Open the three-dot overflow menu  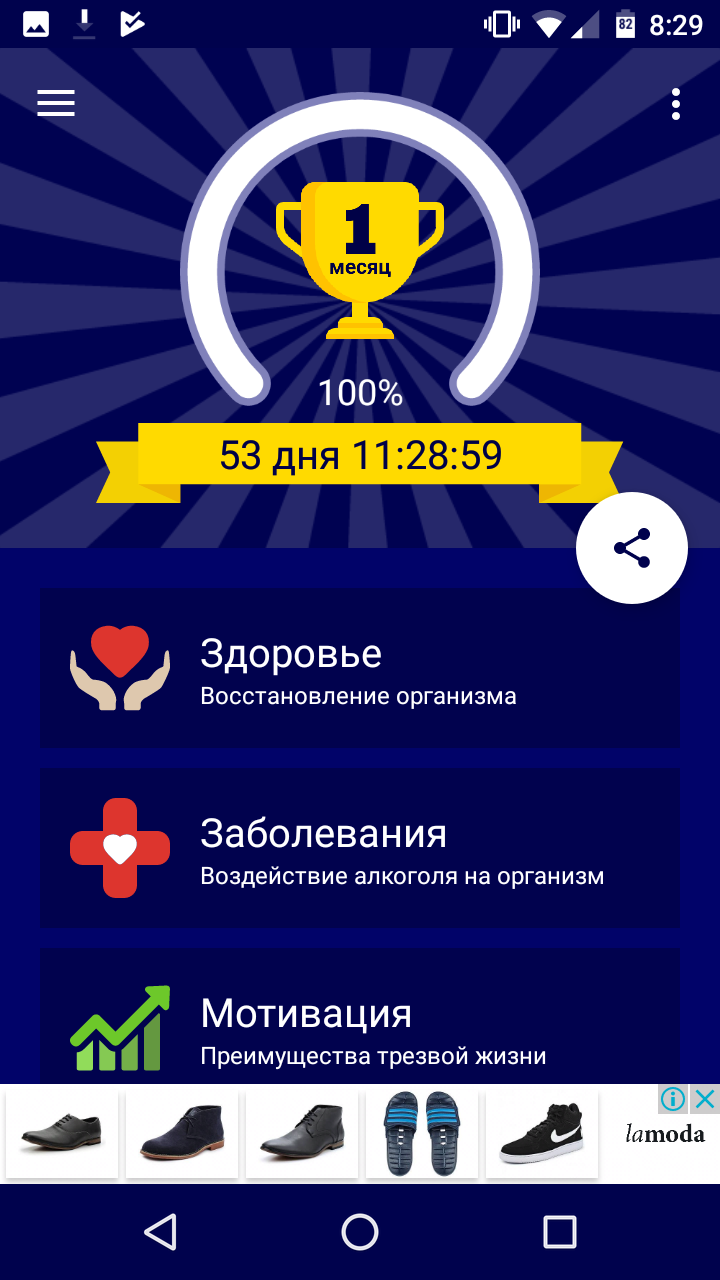click(x=676, y=104)
